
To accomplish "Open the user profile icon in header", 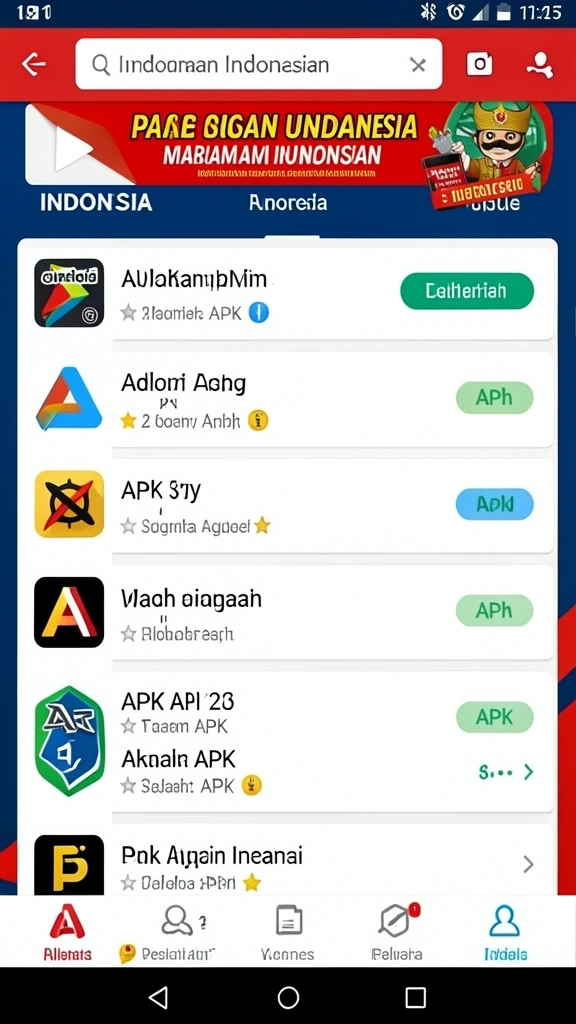I will 539,64.
